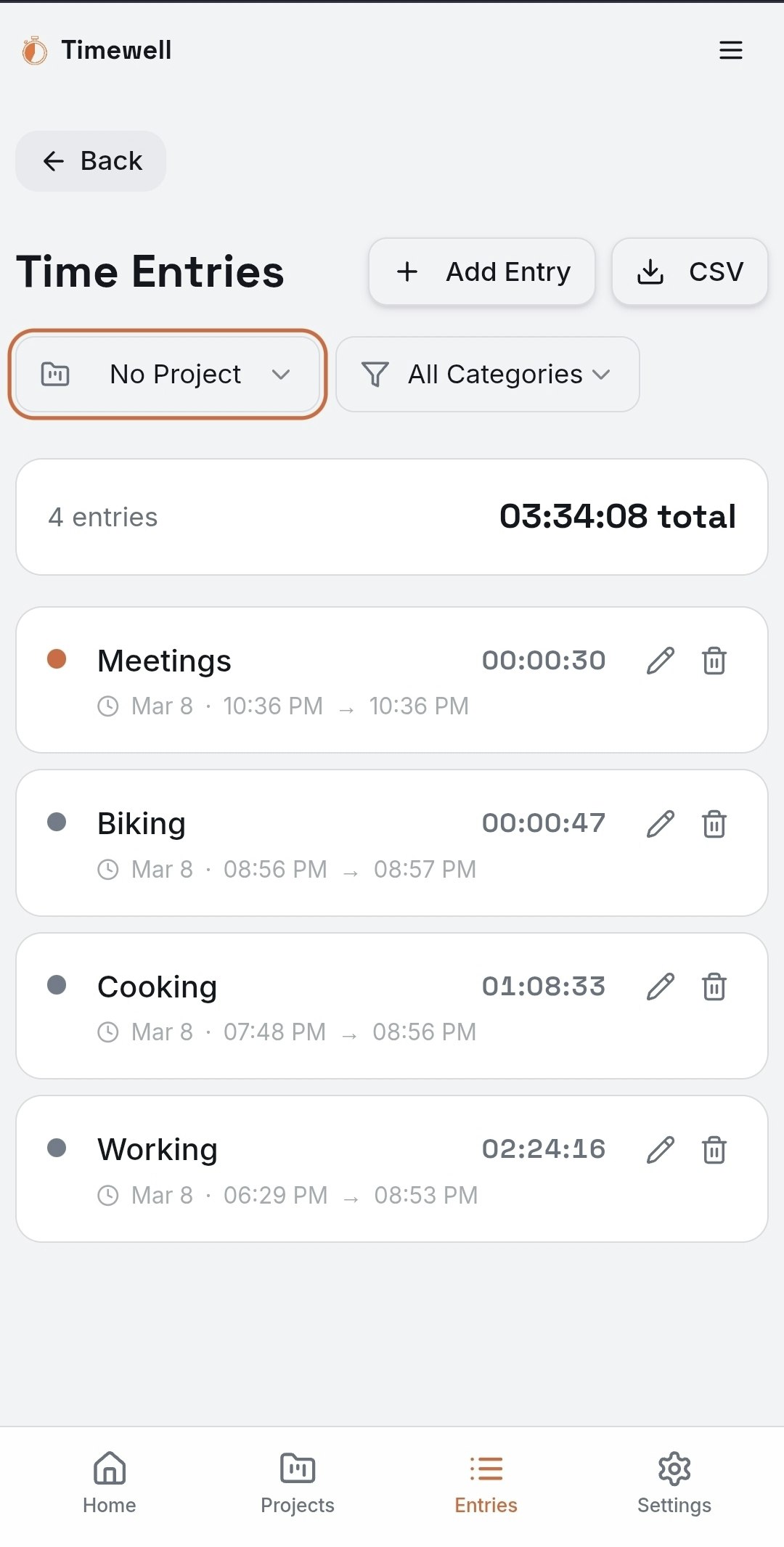Export entries with the CSV button
Image resolution: width=784 pixels, height=1547 pixels.
(x=689, y=271)
